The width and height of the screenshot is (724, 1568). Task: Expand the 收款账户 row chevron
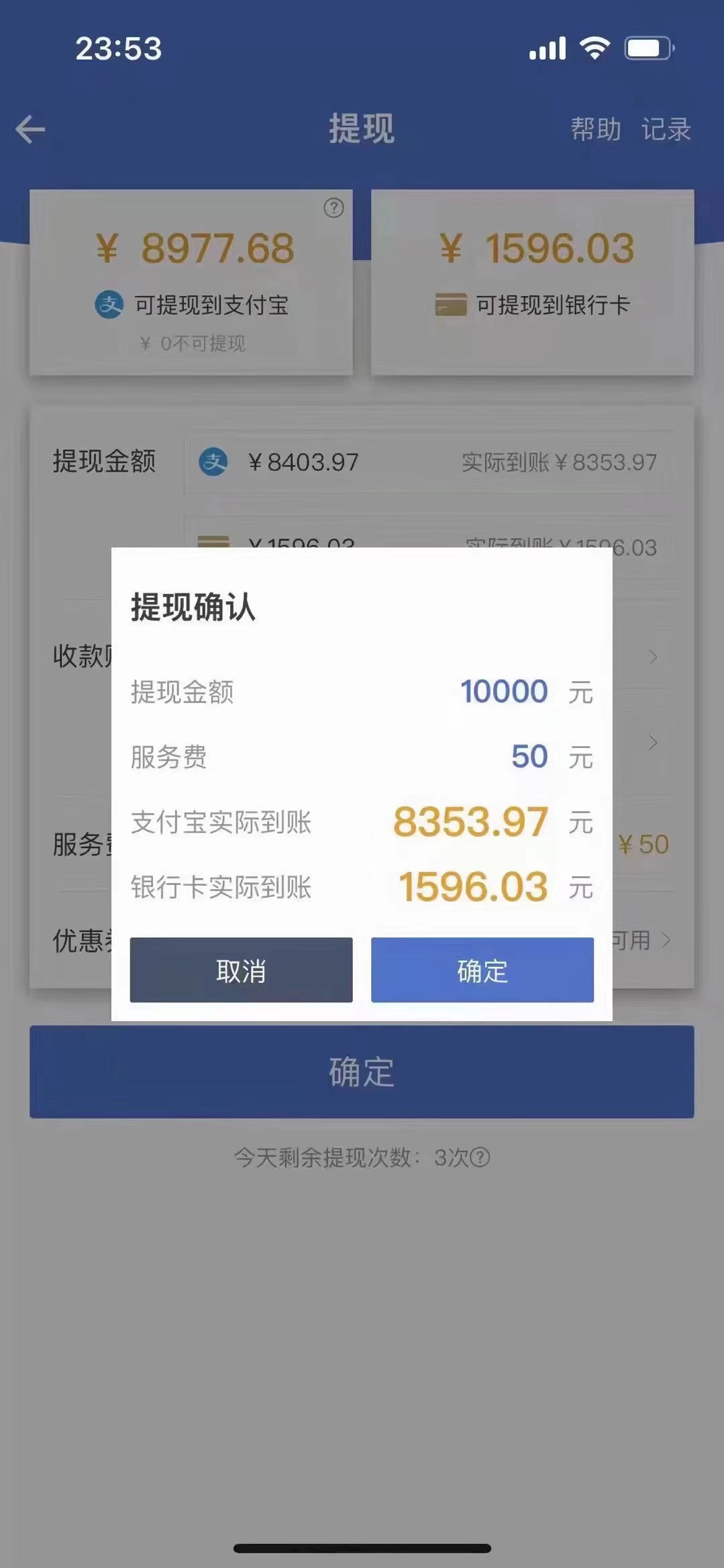[x=652, y=658]
